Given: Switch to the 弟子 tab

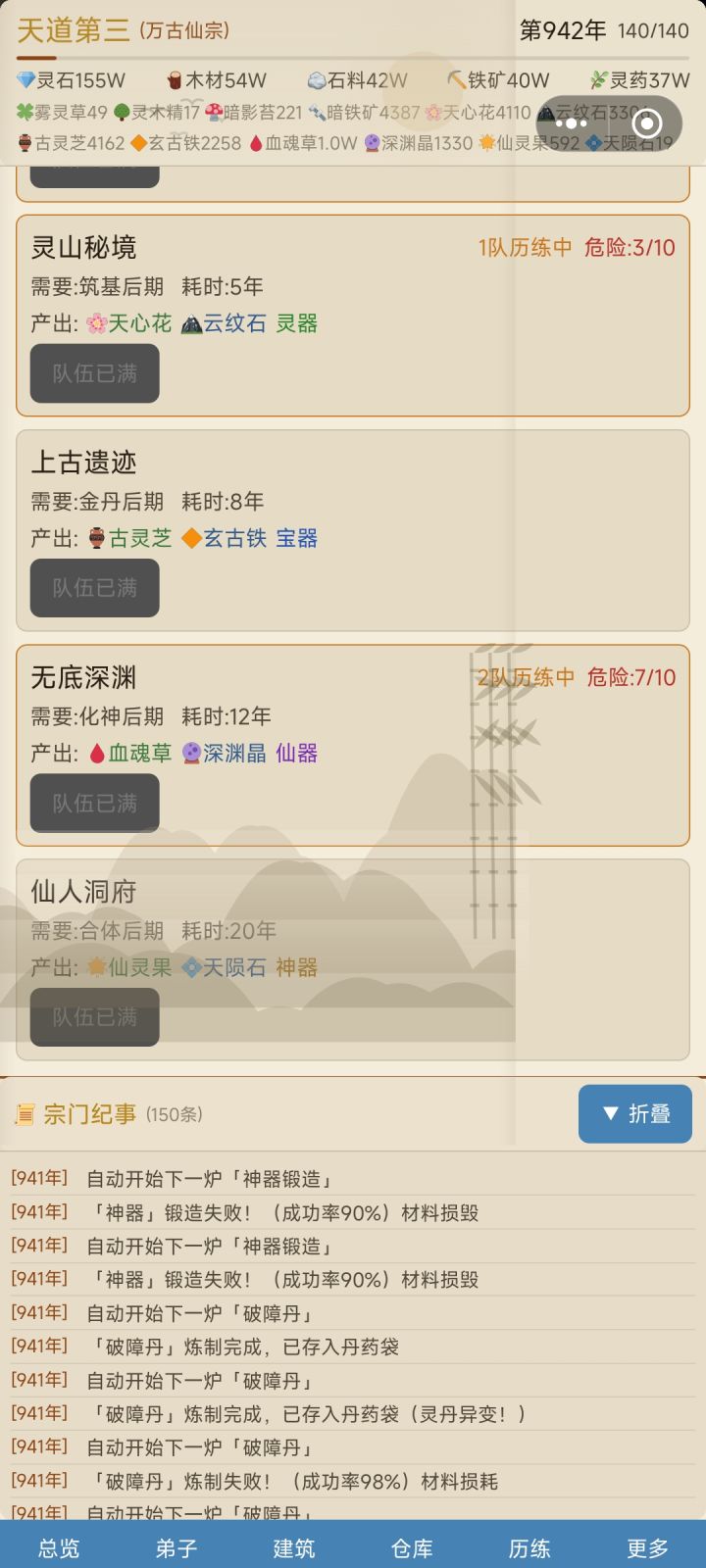Looking at the screenshot, I should tap(176, 1546).
